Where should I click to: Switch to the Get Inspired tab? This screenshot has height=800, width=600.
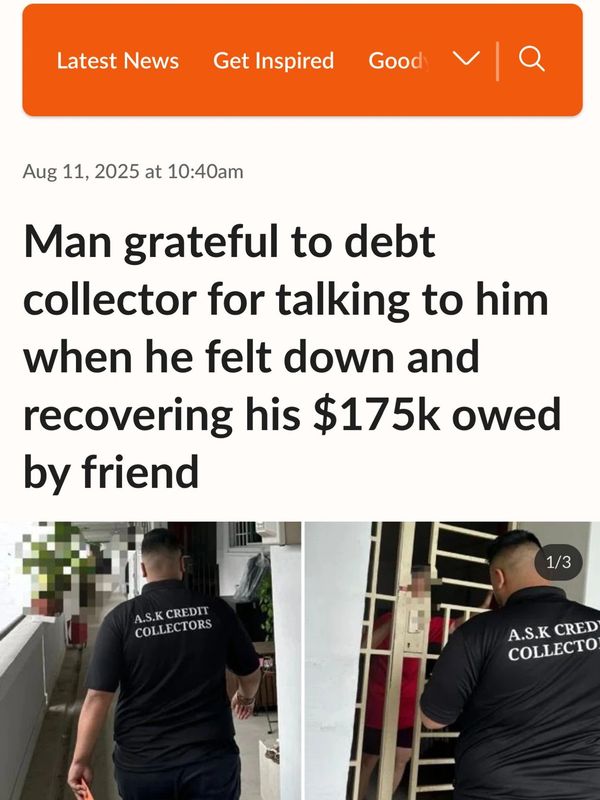coord(273,61)
